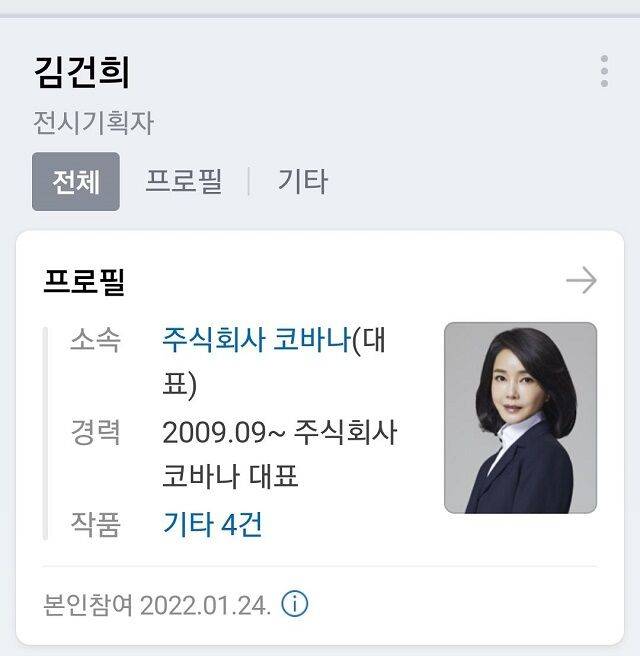View the 기타 4건 works link

coord(212,522)
